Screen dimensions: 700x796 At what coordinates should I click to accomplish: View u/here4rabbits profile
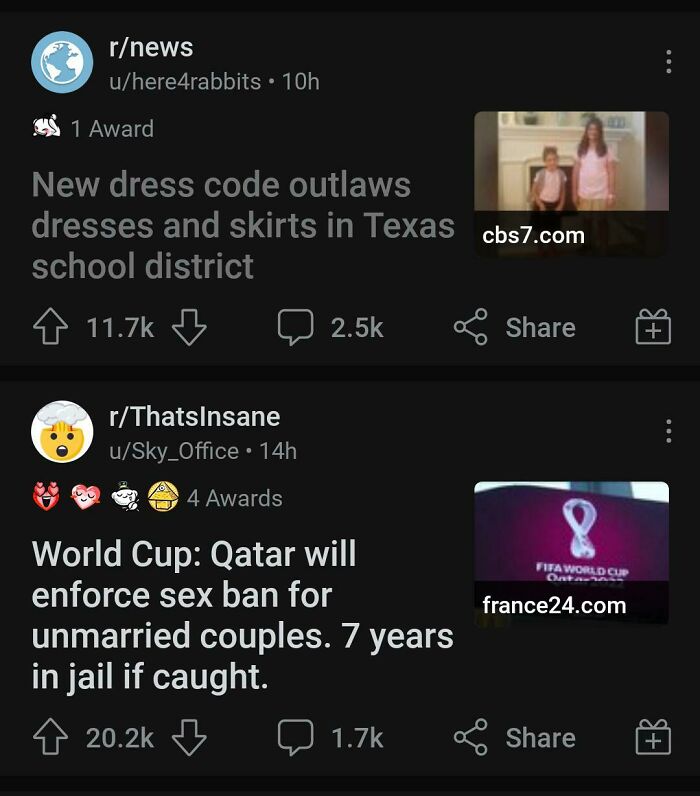(x=185, y=81)
